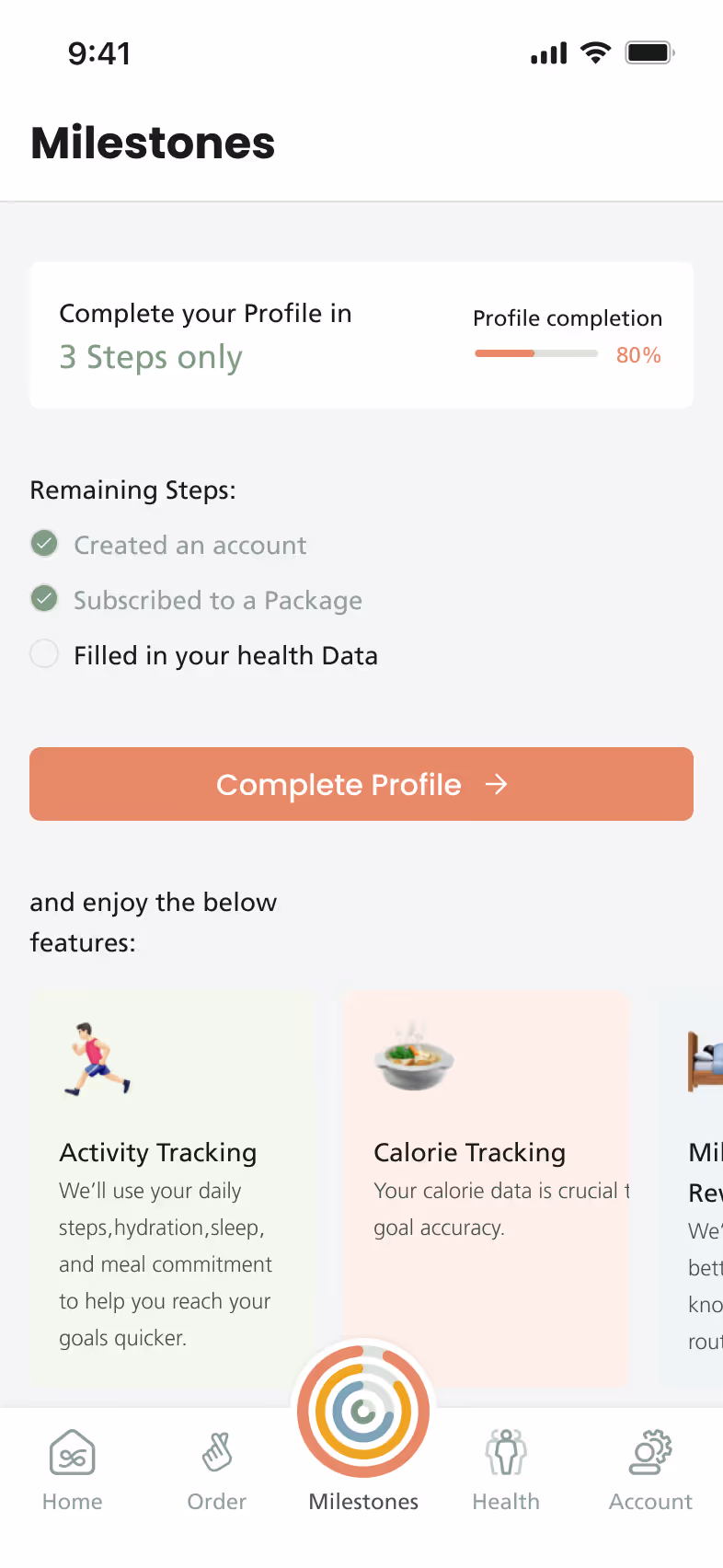
Task: Switch to the Home tab
Action: click(73, 1470)
